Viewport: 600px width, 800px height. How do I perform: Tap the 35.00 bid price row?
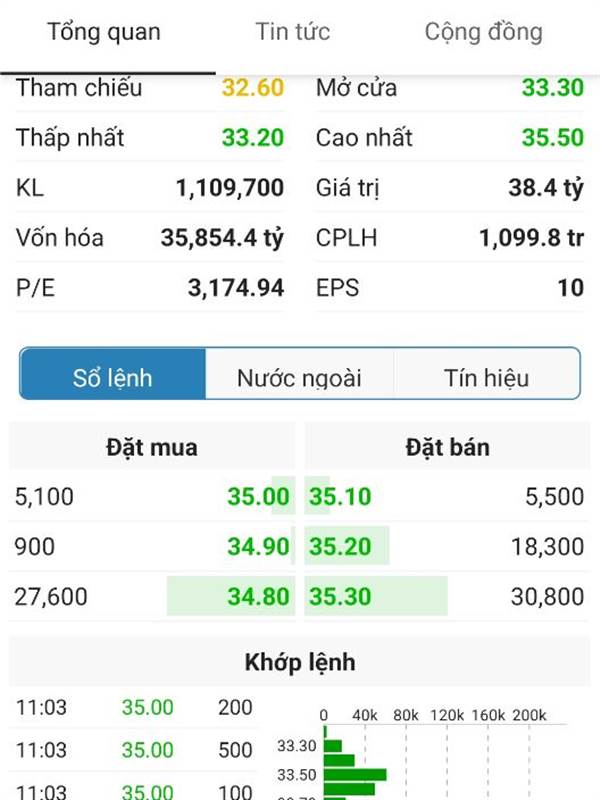pos(152,496)
